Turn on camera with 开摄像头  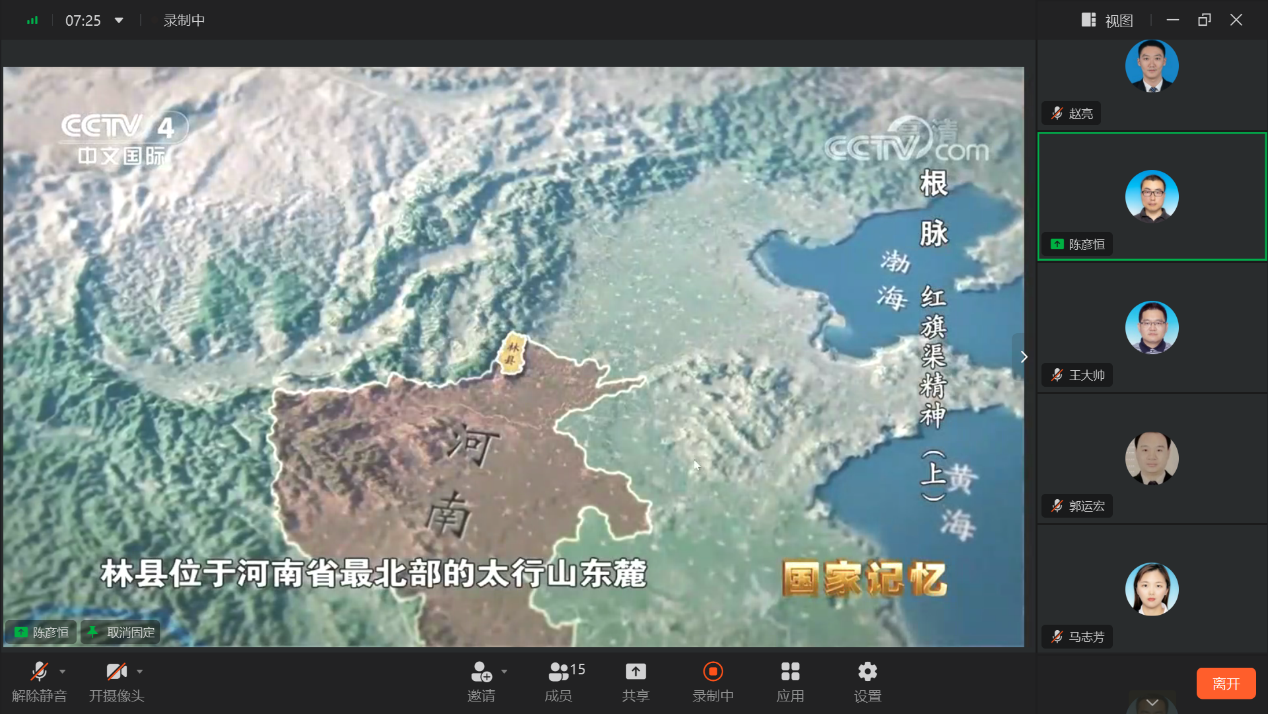coord(116,679)
